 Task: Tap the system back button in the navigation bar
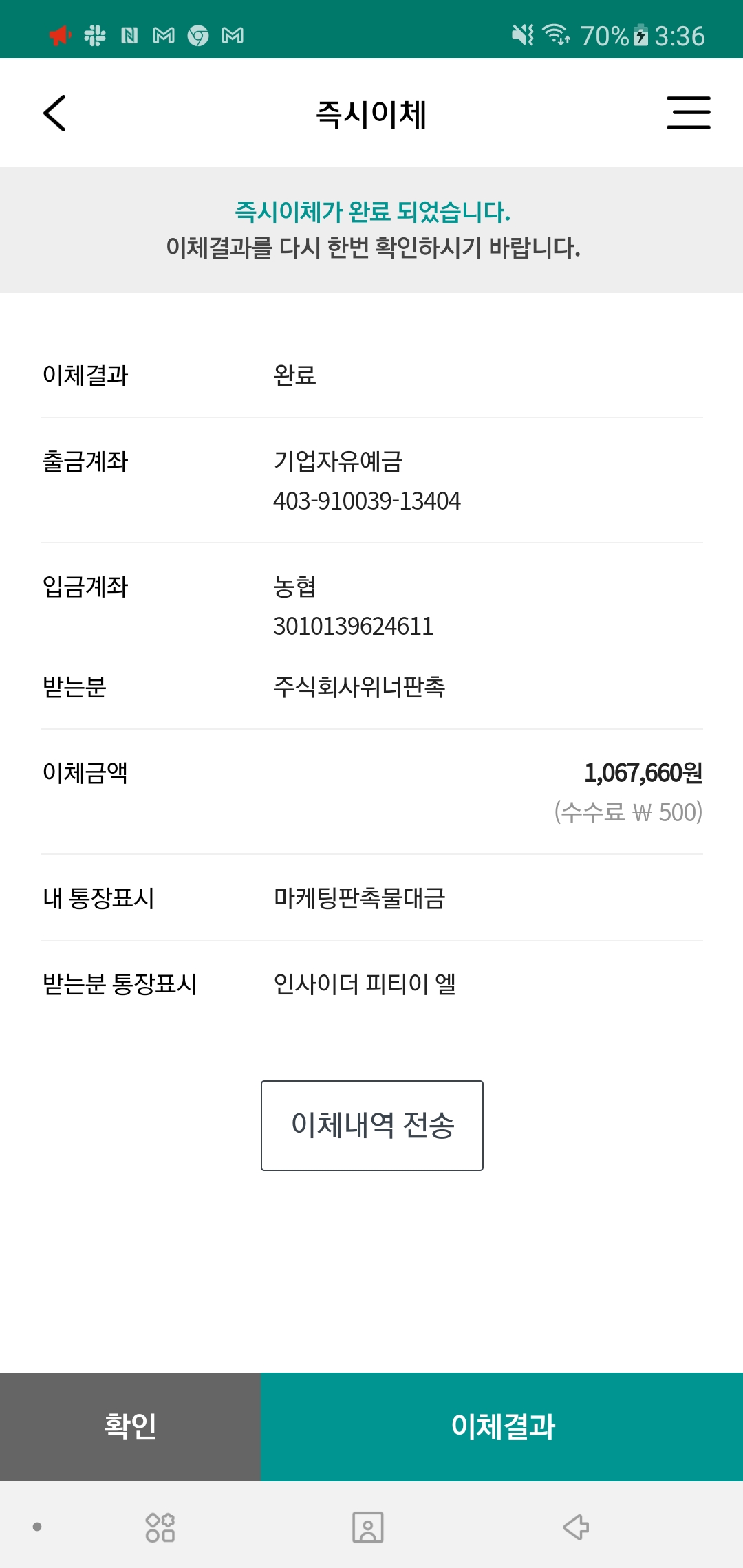coord(576,1527)
